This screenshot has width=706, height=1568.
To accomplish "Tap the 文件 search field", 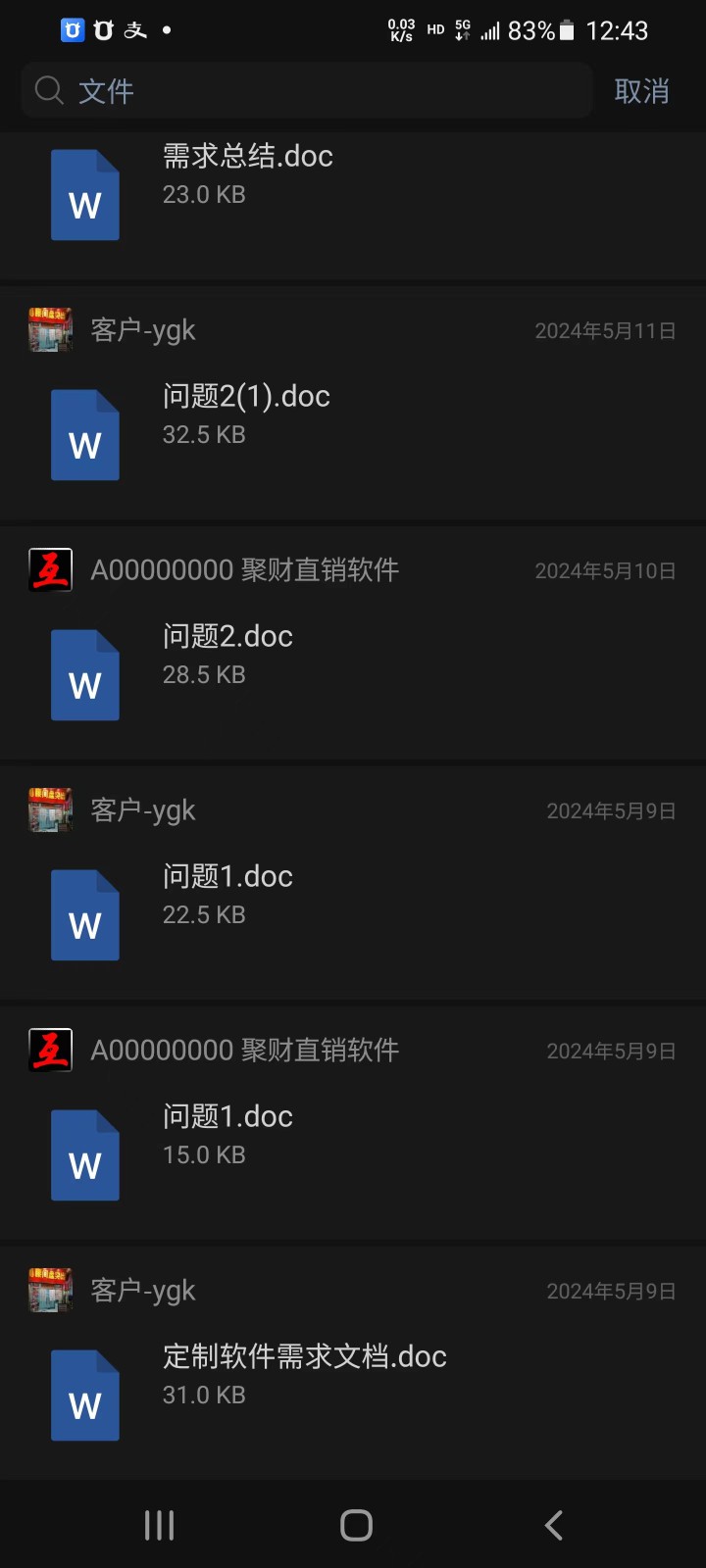I will pos(304,91).
